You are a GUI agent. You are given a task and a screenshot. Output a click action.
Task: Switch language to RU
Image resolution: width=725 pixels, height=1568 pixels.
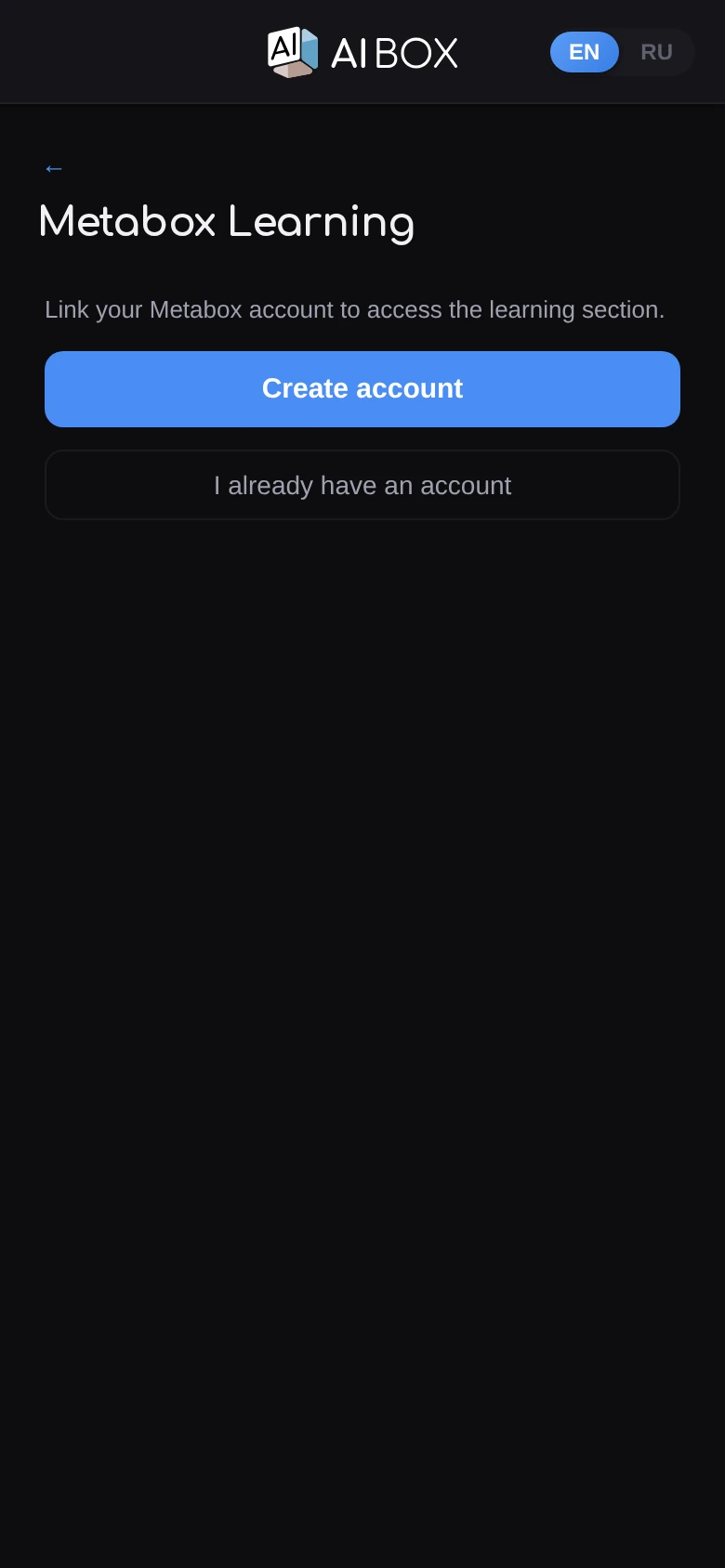(656, 52)
